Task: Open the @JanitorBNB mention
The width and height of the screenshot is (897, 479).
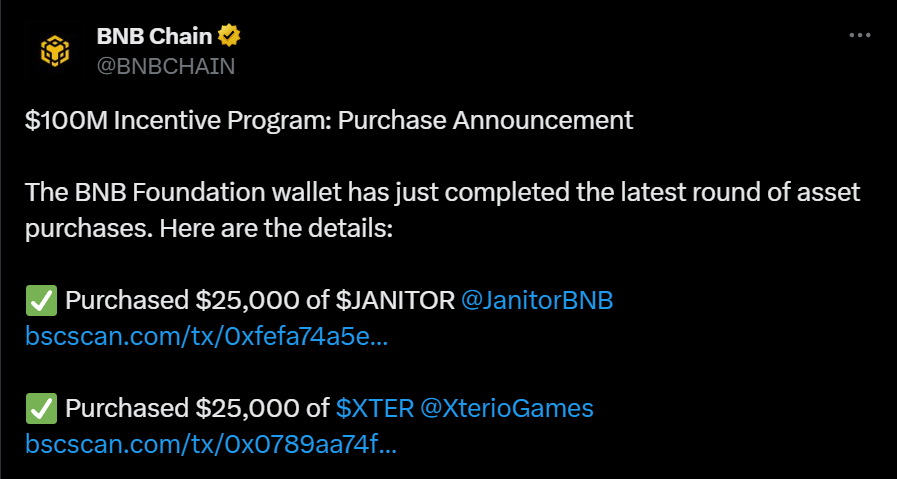Action: (x=537, y=300)
